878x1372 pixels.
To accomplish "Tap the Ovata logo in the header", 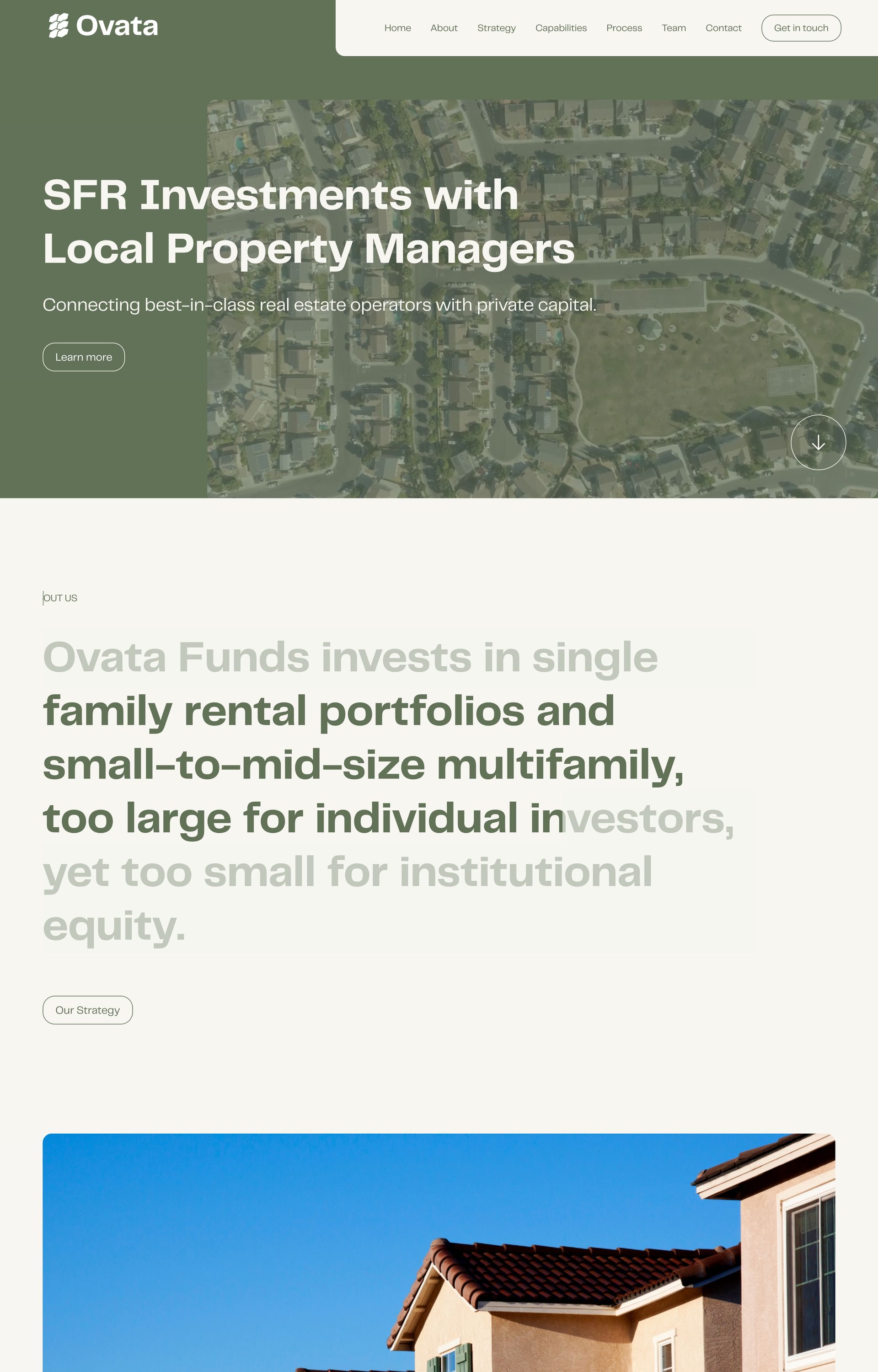I will [103, 26].
